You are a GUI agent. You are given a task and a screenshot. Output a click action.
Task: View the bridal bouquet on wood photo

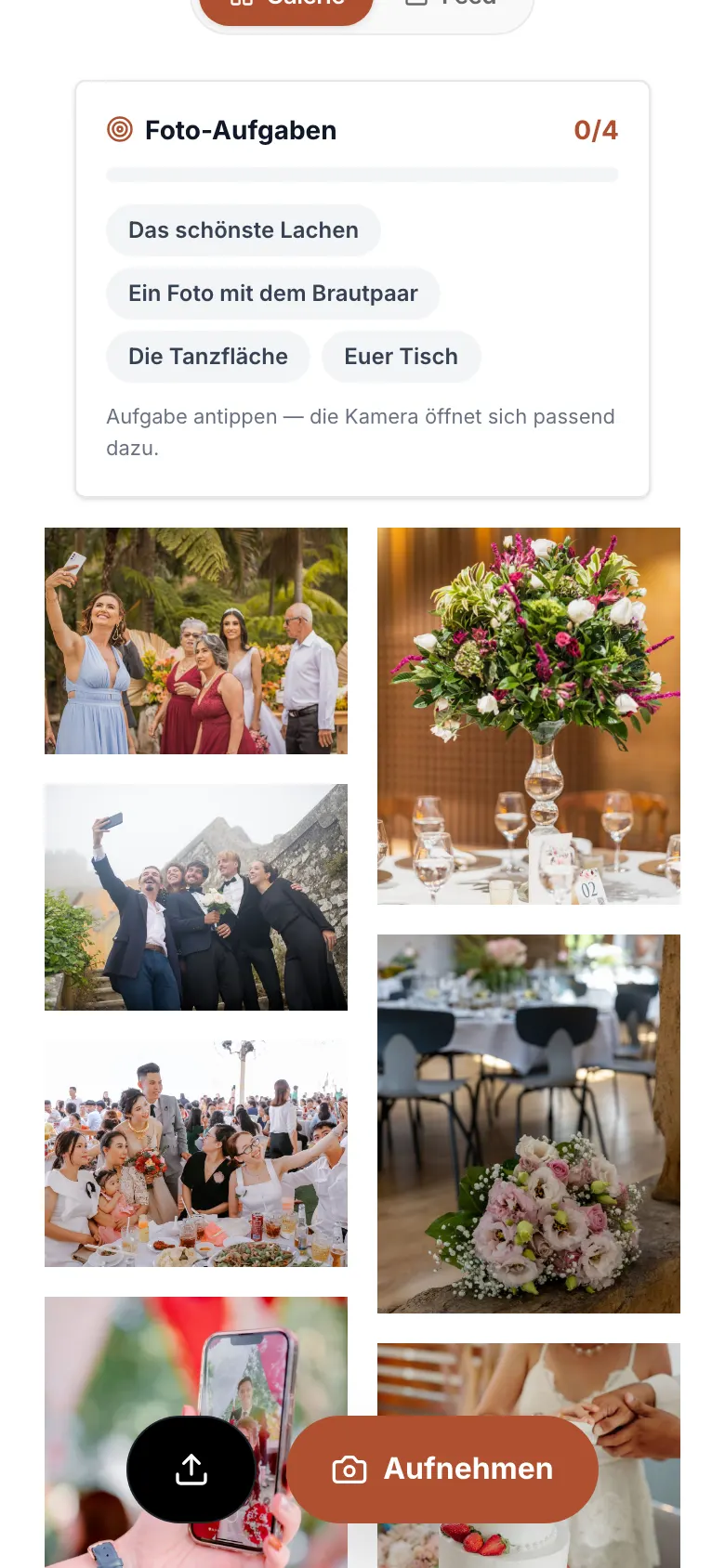pos(529,1124)
